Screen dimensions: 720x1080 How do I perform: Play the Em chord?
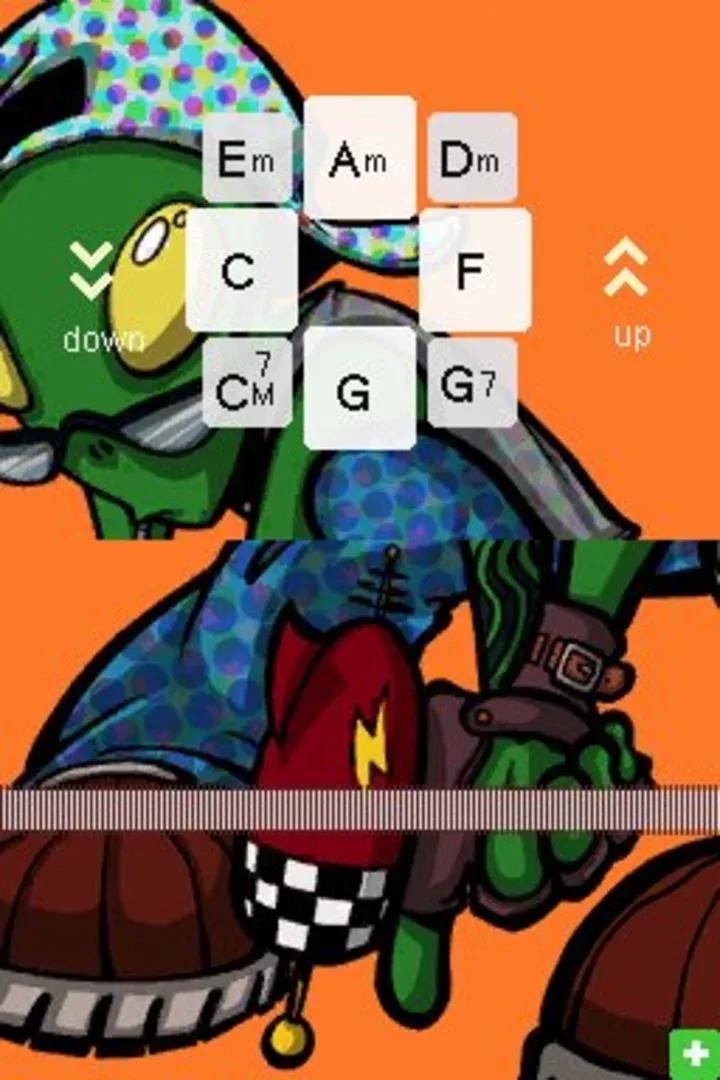[247, 158]
